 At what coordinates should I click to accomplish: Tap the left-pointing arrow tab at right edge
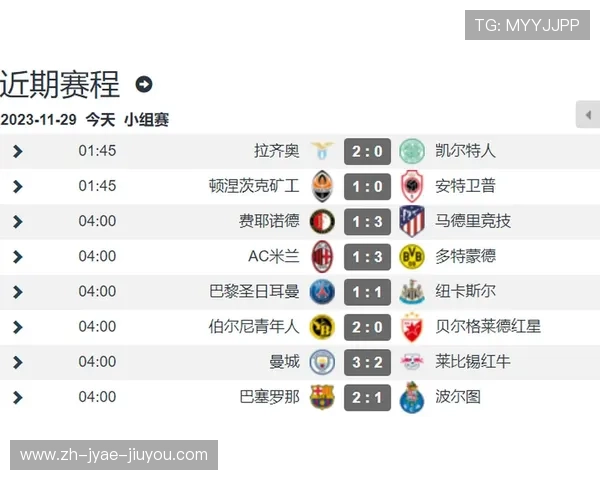click(x=587, y=114)
